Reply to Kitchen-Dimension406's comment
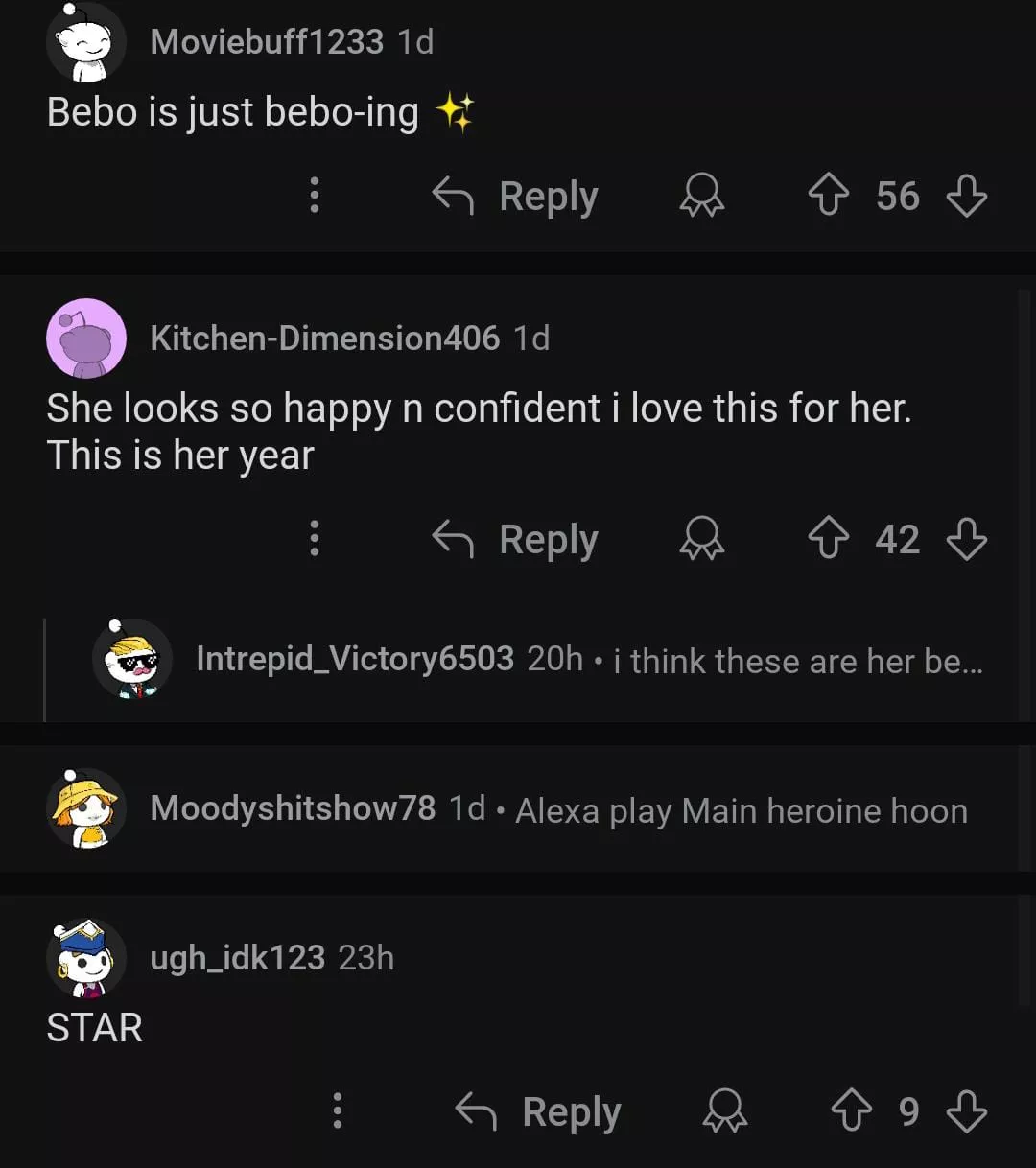This screenshot has width=1036, height=1168. click(x=516, y=539)
